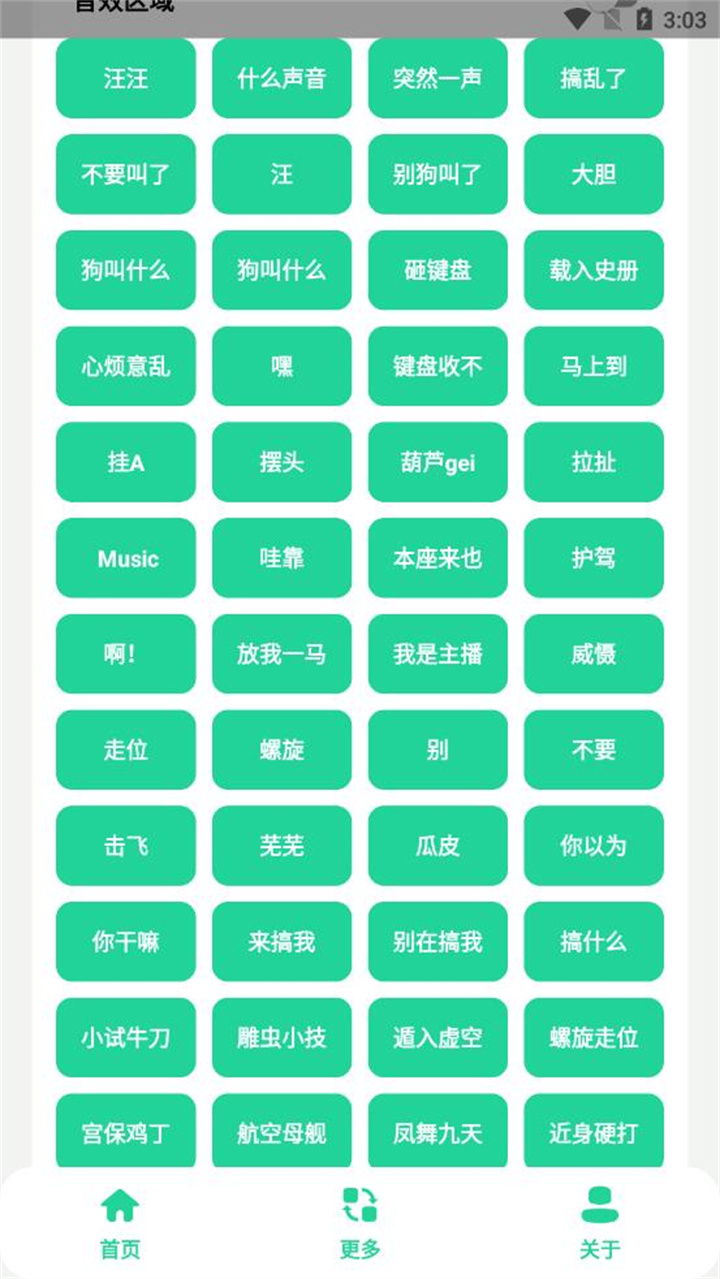720x1279 pixels.
Task: Play the 小试牛刀 sound
Action: (124, 1038)
